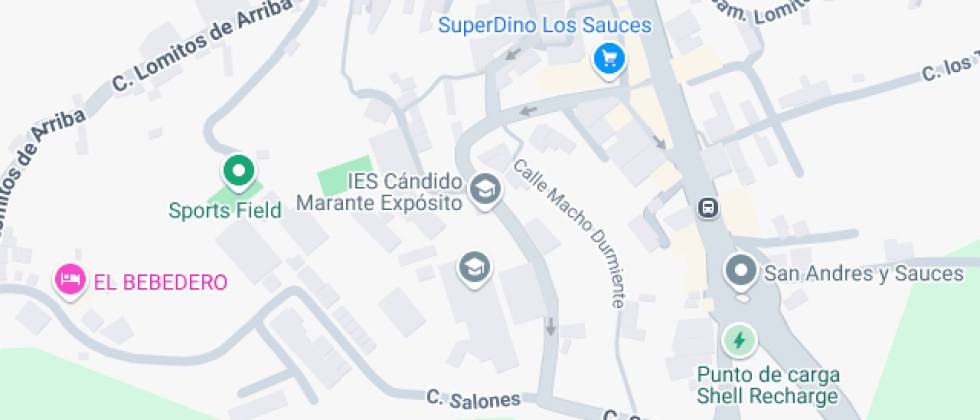Select the Sports Field pin
Viewport: 980px width, 420px height.
click(x=239, y=171)
